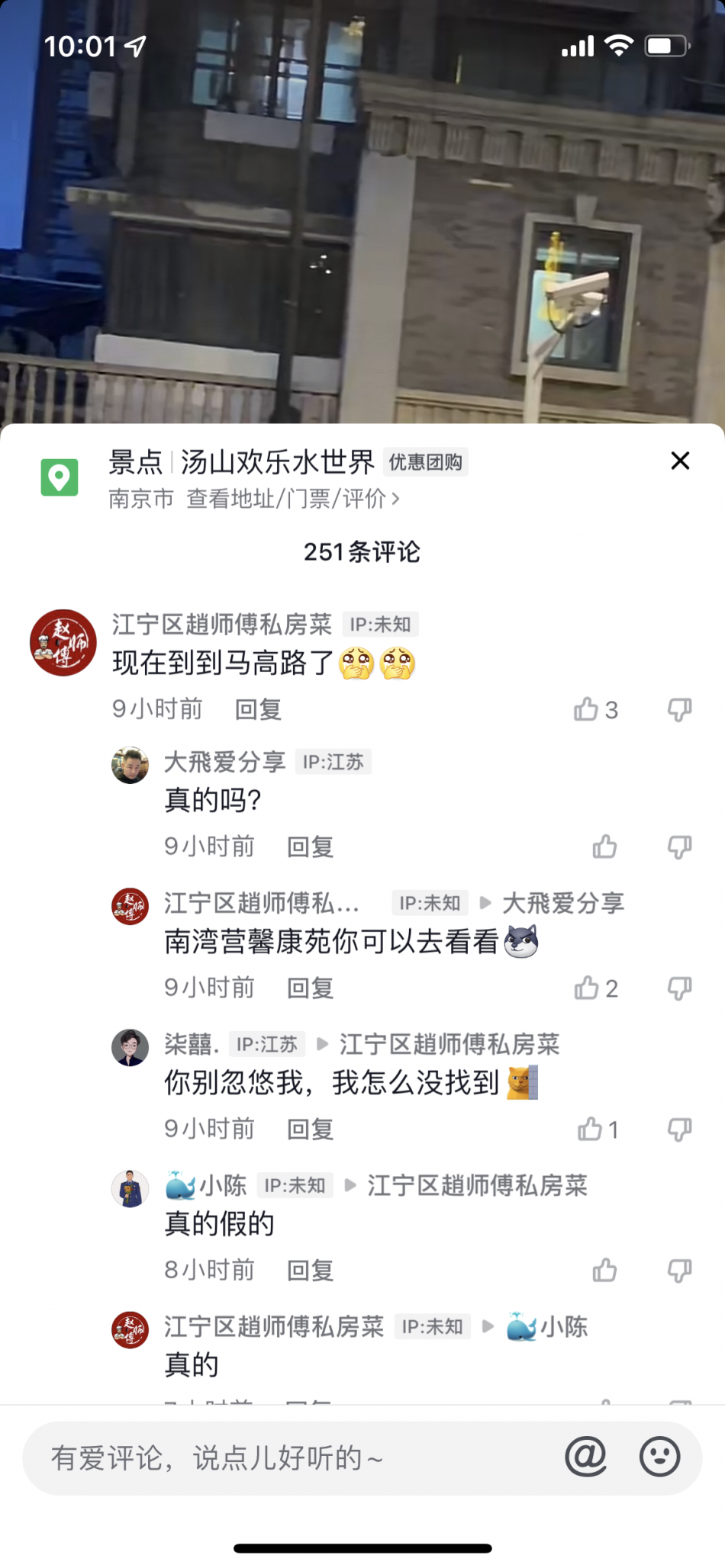This screenshot has height=1568, width=725.
Task: Dislike the comment 现在到到马高路了
Action: tap(679, 709)
